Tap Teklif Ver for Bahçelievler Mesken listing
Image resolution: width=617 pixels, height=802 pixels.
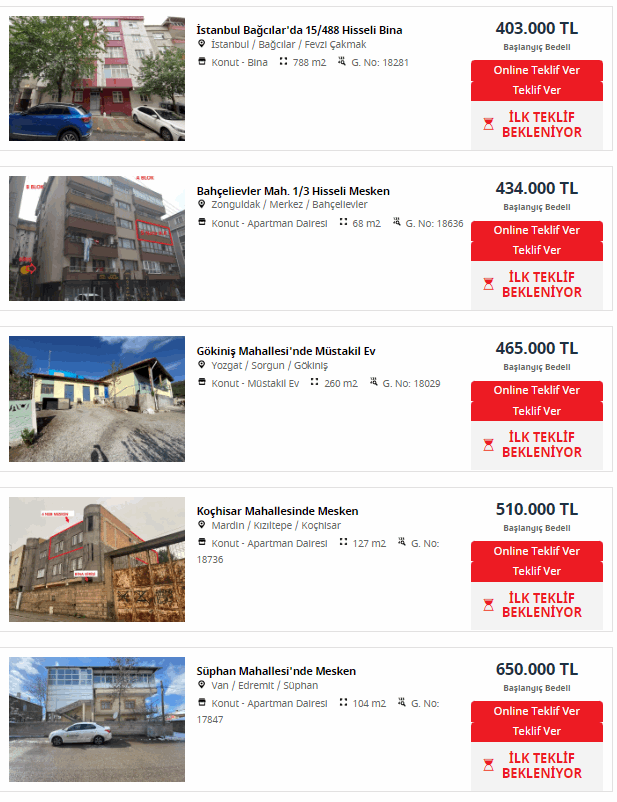[x=536, y=251]
